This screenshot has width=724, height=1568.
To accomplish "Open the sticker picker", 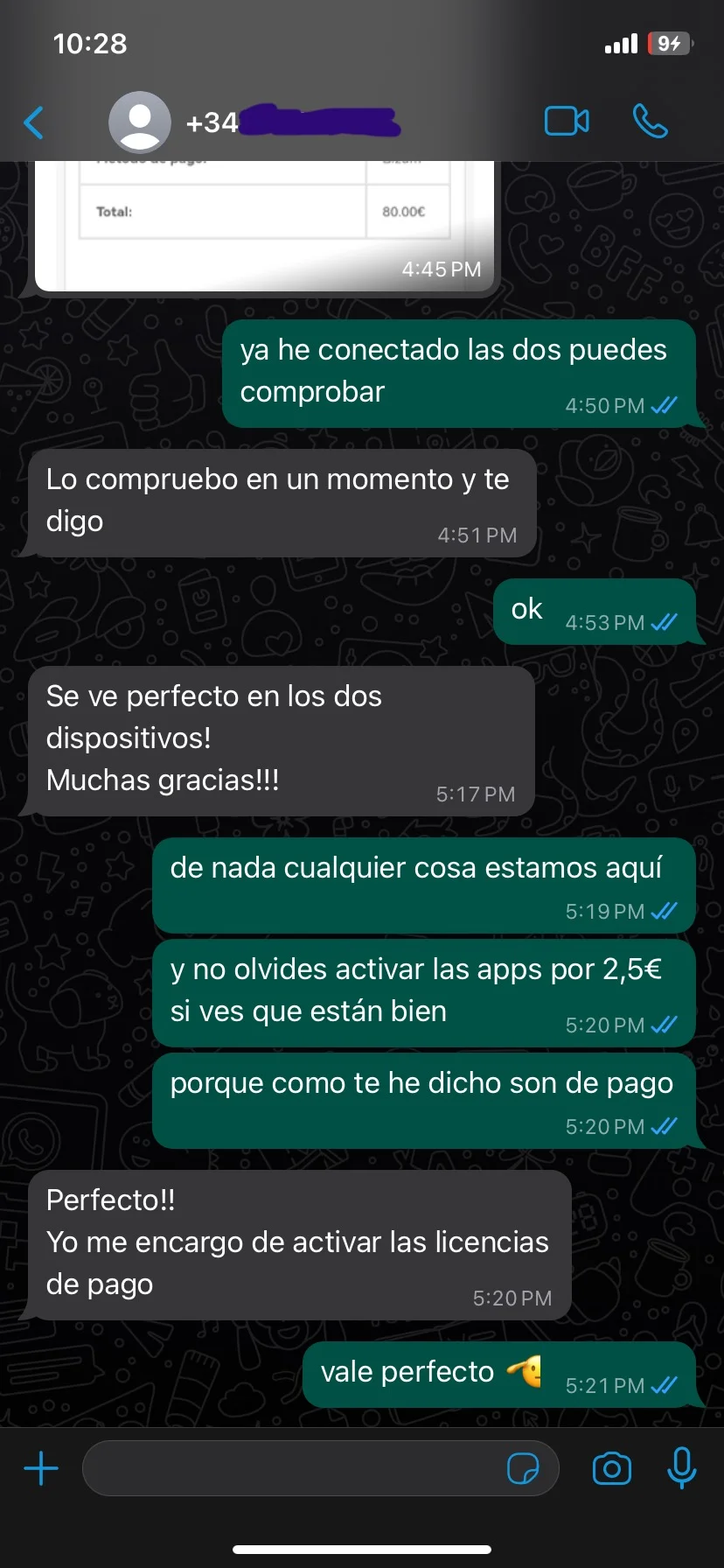I will 523,1468.
